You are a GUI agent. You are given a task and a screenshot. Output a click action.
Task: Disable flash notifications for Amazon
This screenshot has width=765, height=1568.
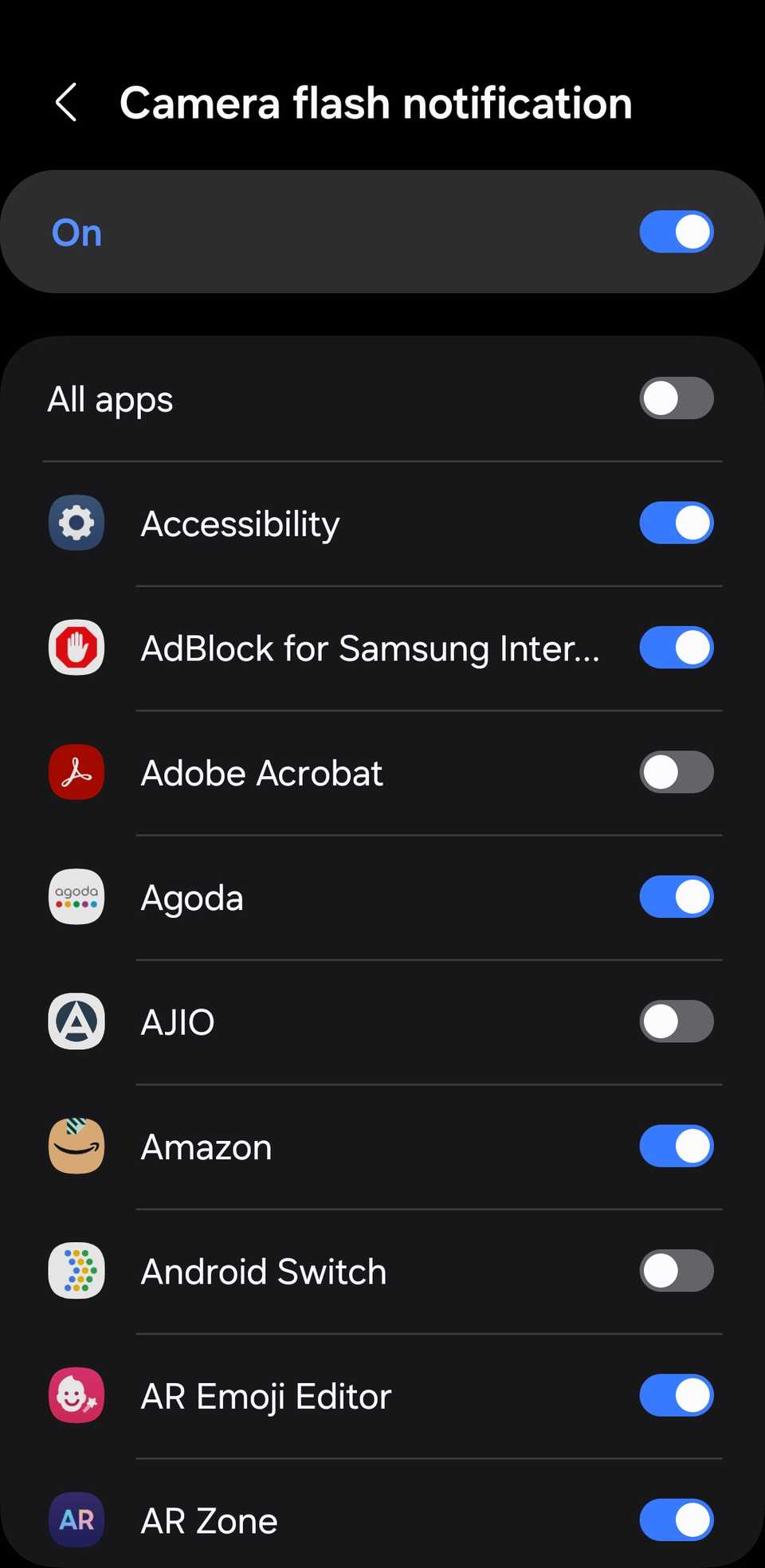pos(677,1147)
